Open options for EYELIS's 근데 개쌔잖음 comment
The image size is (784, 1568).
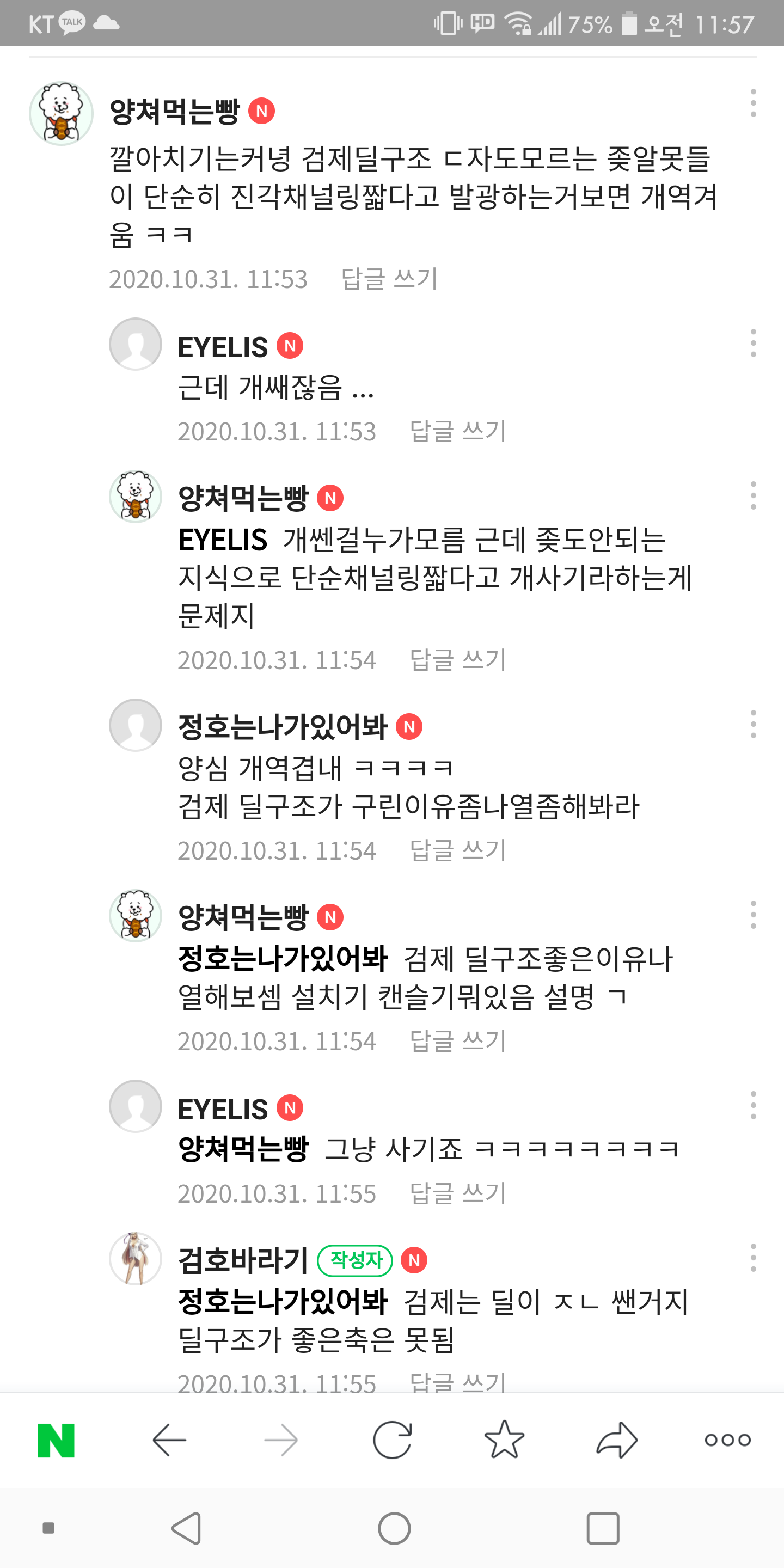754,344
